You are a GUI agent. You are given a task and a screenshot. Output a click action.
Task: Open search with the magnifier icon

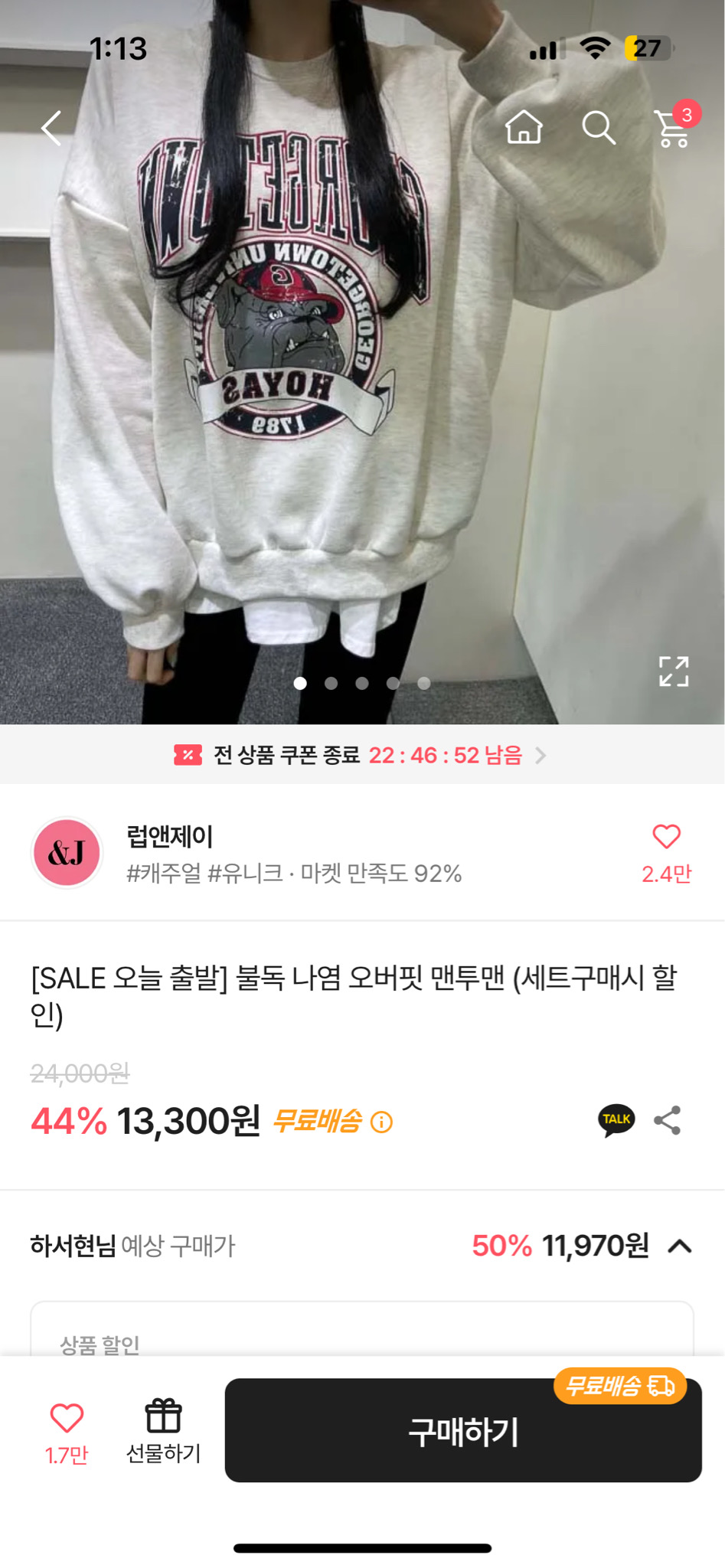click(600, 130)
